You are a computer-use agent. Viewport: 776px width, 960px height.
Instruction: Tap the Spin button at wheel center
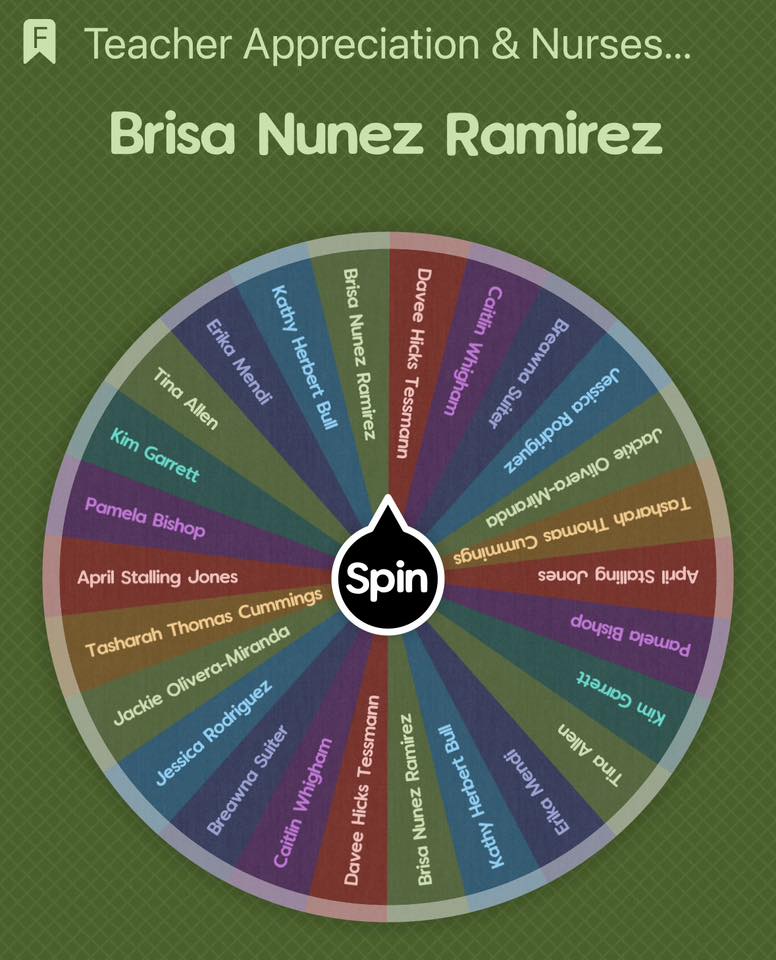pos(388,579)
